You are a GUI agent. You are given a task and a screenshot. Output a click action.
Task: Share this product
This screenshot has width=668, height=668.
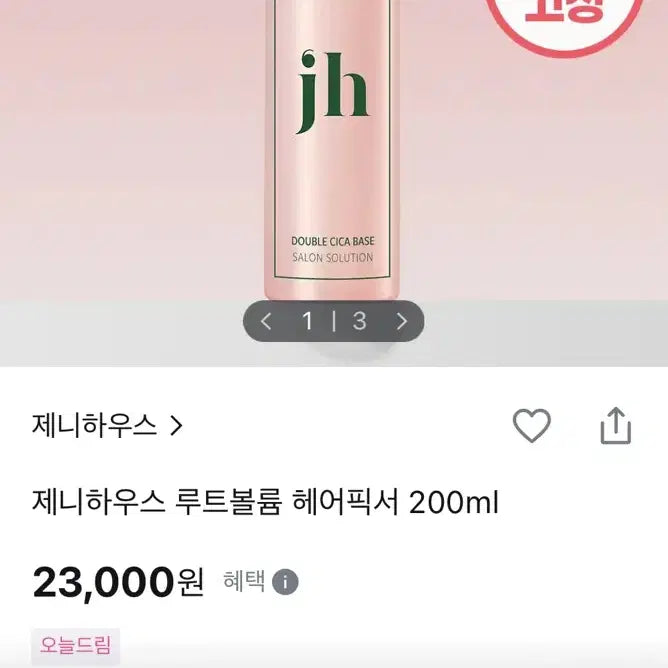point(616,425)
